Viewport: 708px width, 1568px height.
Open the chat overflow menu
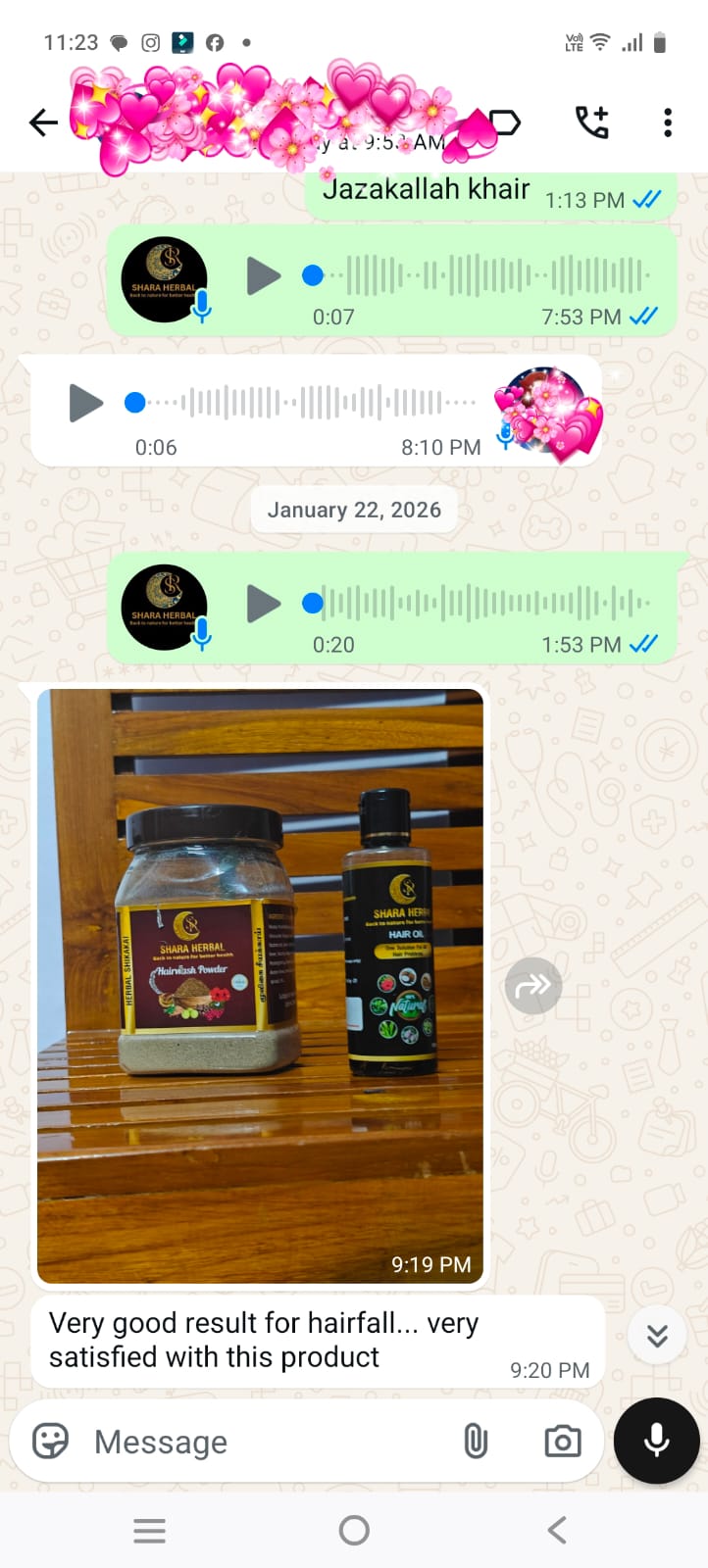(668, 122)
